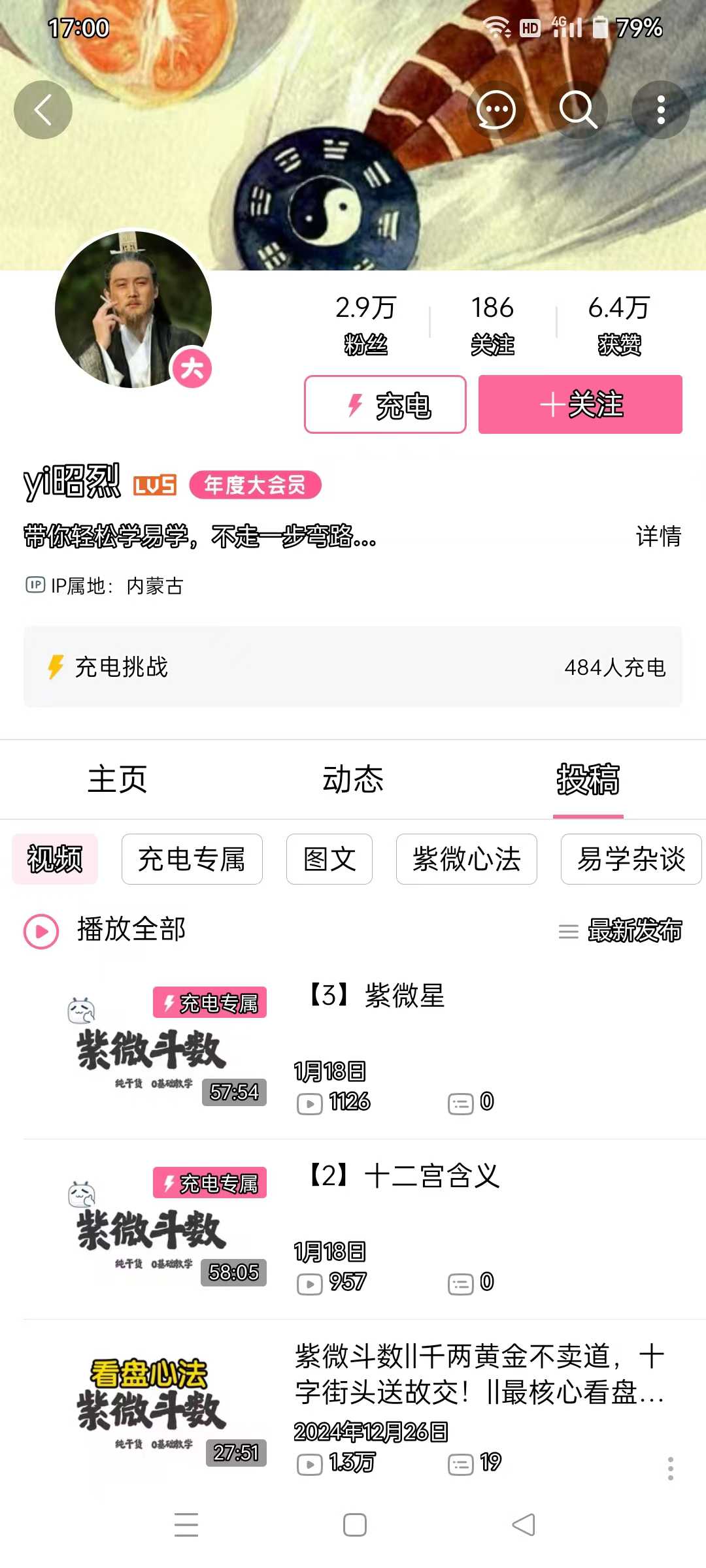Open 详情 for the profile bio
Screen dimensions: 706x1568
tap(658, 536)
